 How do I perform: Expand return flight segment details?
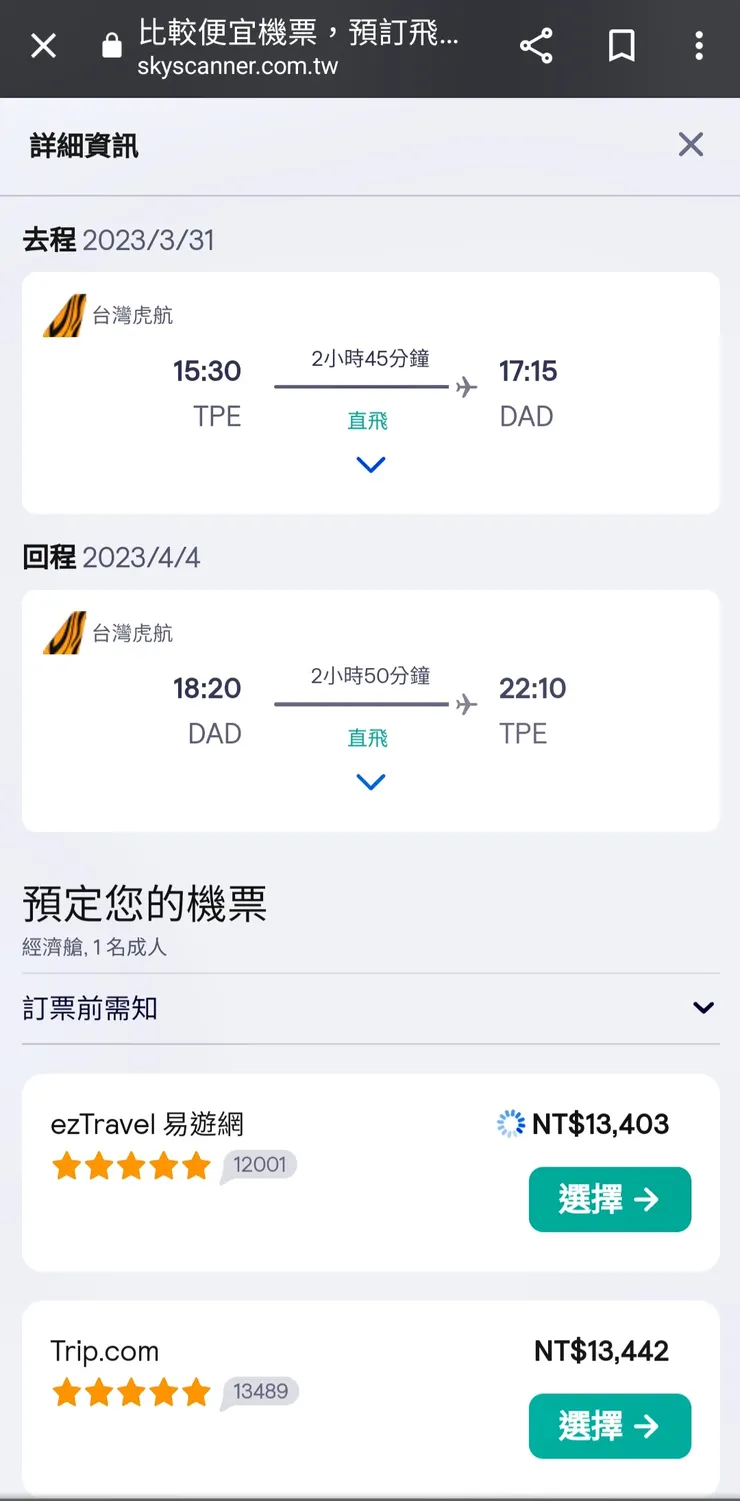[x=370, y=781]
